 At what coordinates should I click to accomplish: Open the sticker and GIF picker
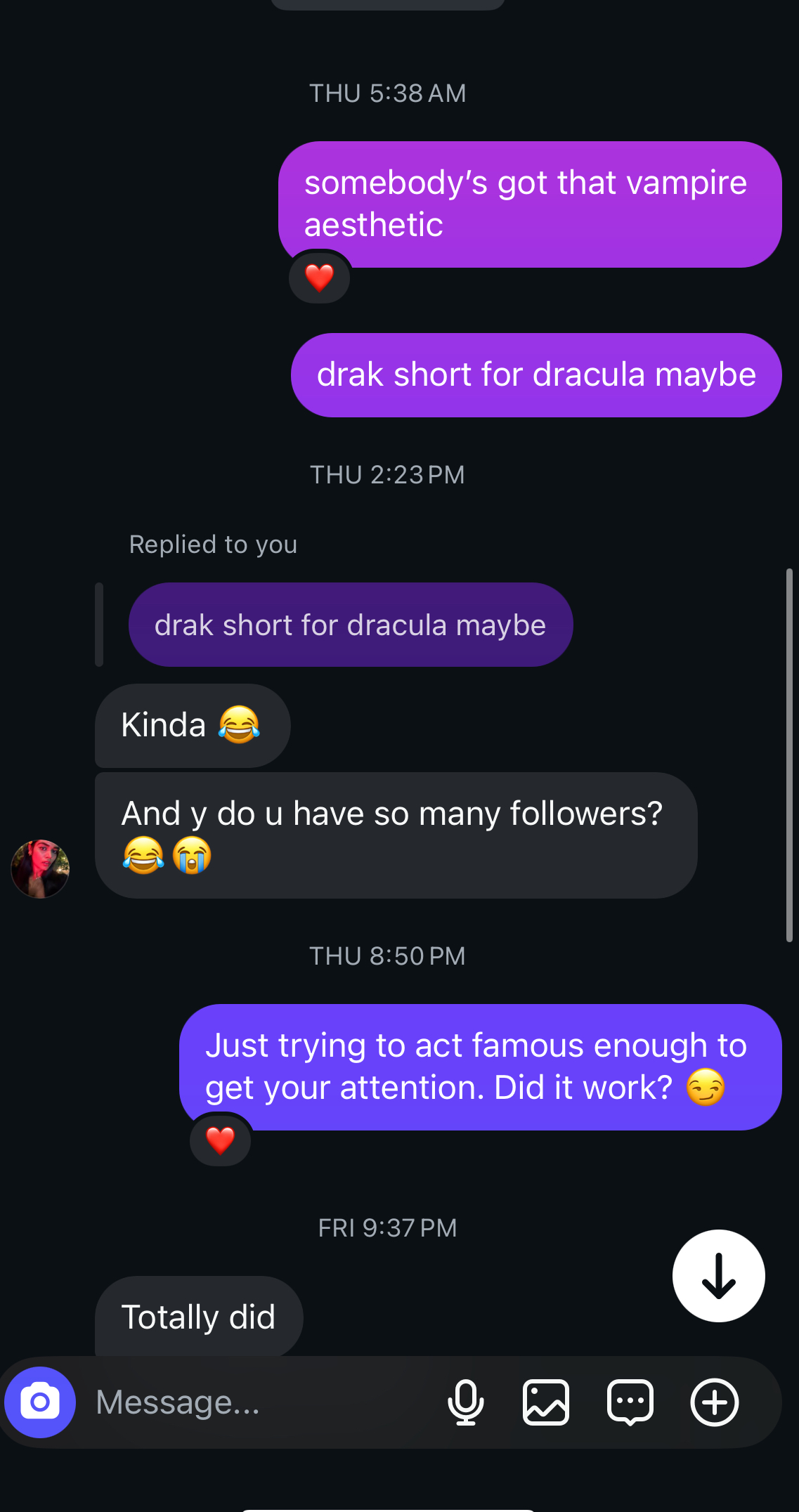630,1402
